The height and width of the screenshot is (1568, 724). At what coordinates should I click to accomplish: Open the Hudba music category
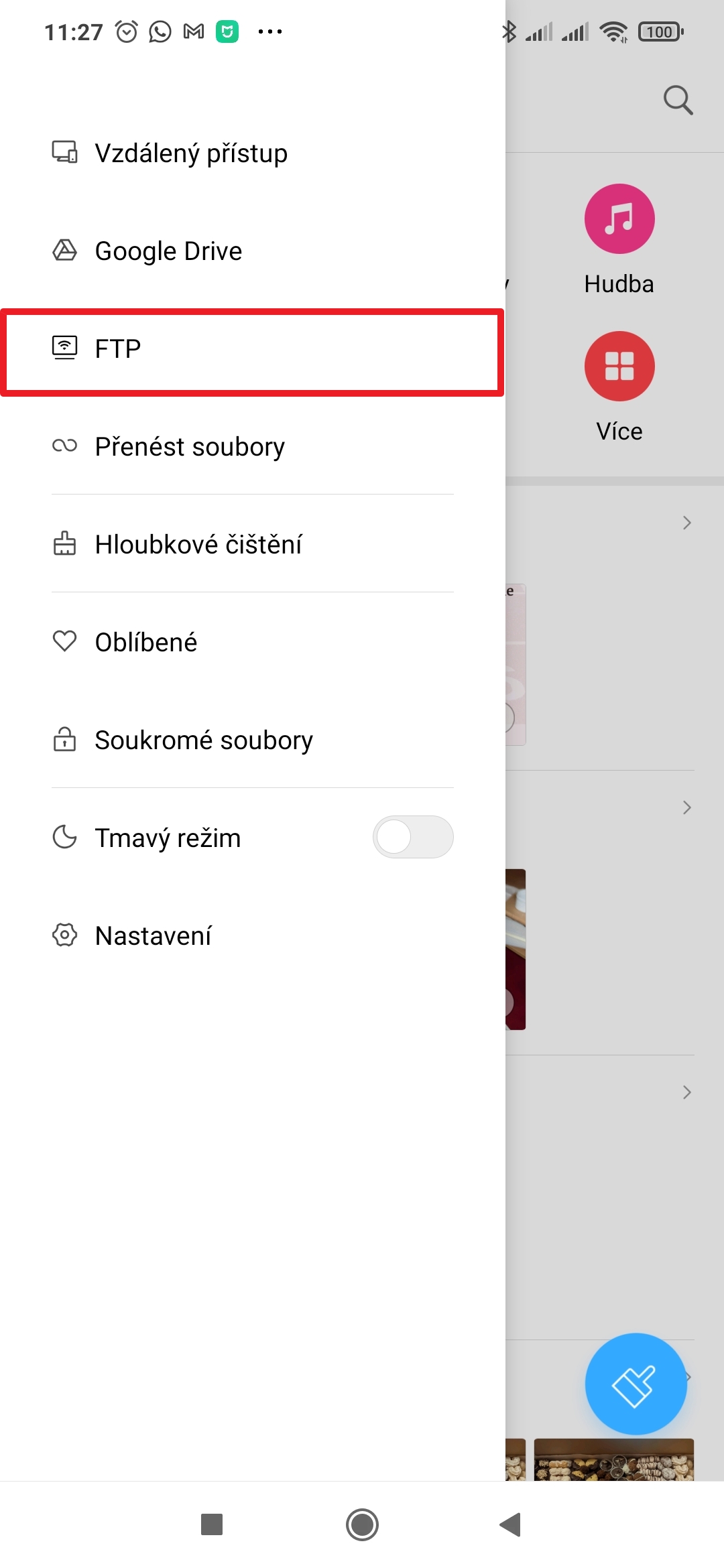coord(619,219)
